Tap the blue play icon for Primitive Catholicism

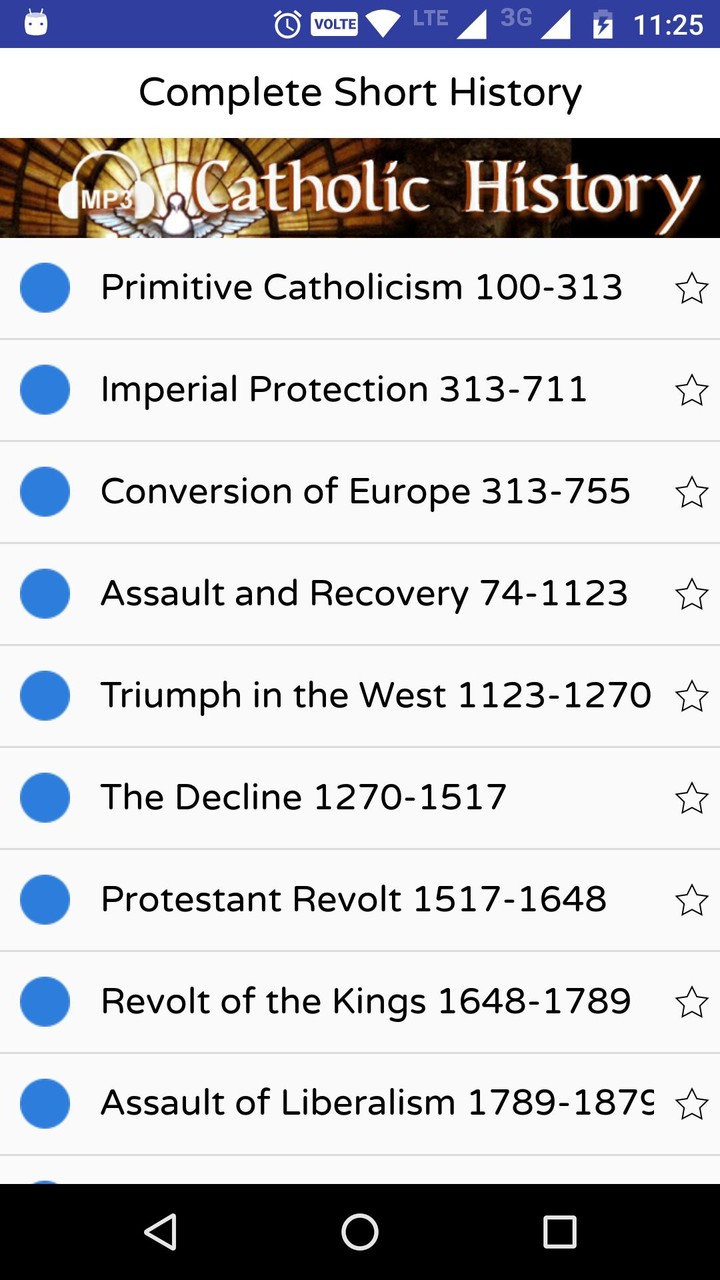(44, 287)
